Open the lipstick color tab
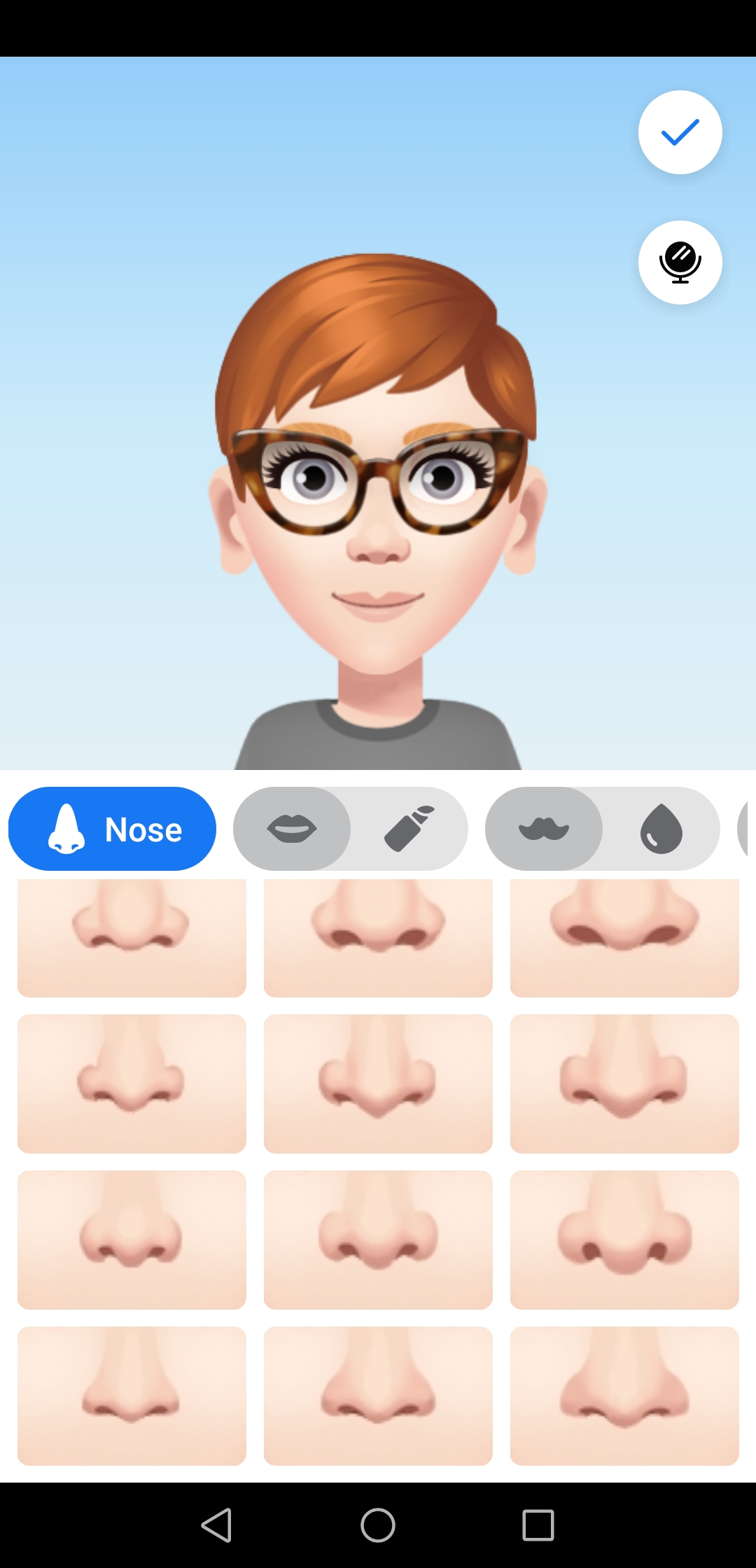The width and height of the screenshot is (756, 1568). pos(409,829)
